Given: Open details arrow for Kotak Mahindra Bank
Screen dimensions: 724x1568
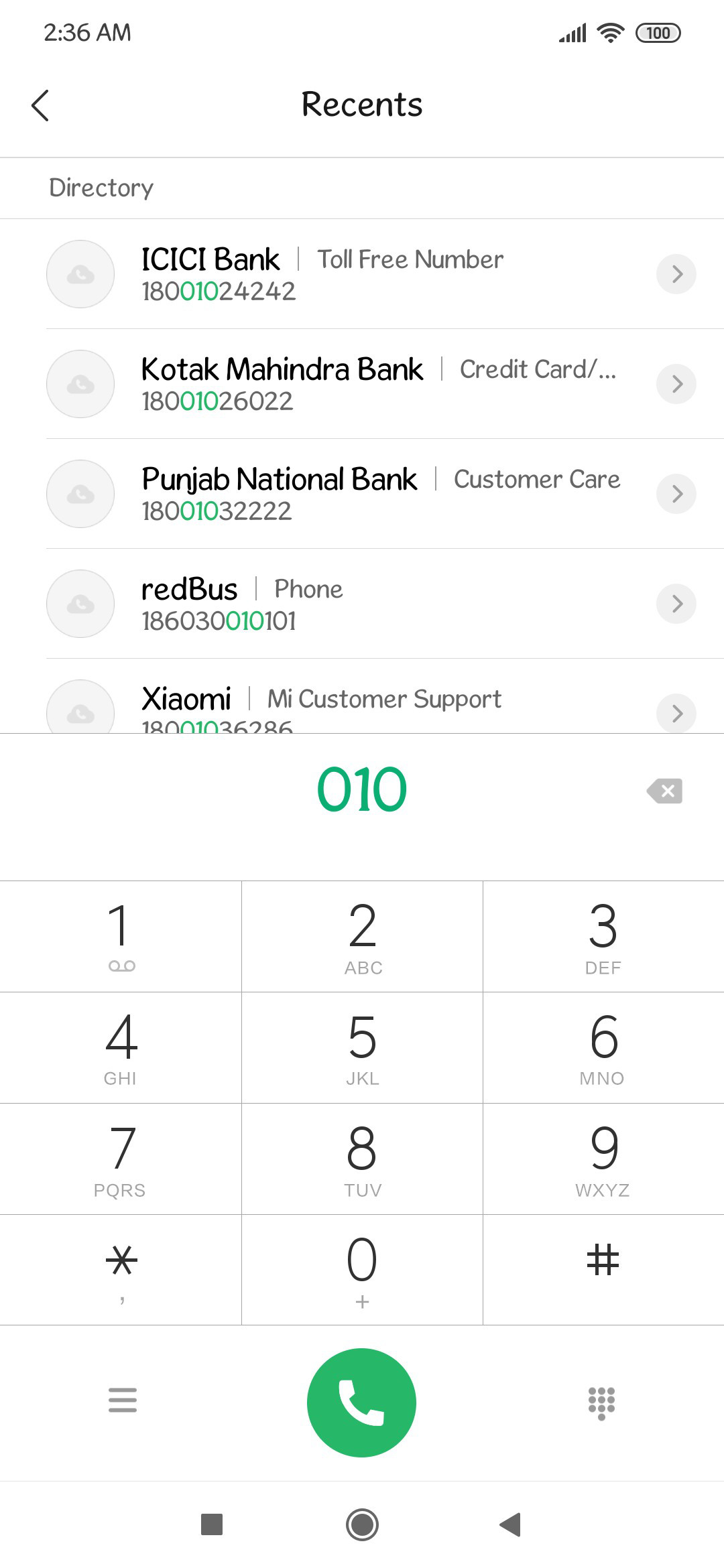Looking at the screenshot, I should pos(676,384).
